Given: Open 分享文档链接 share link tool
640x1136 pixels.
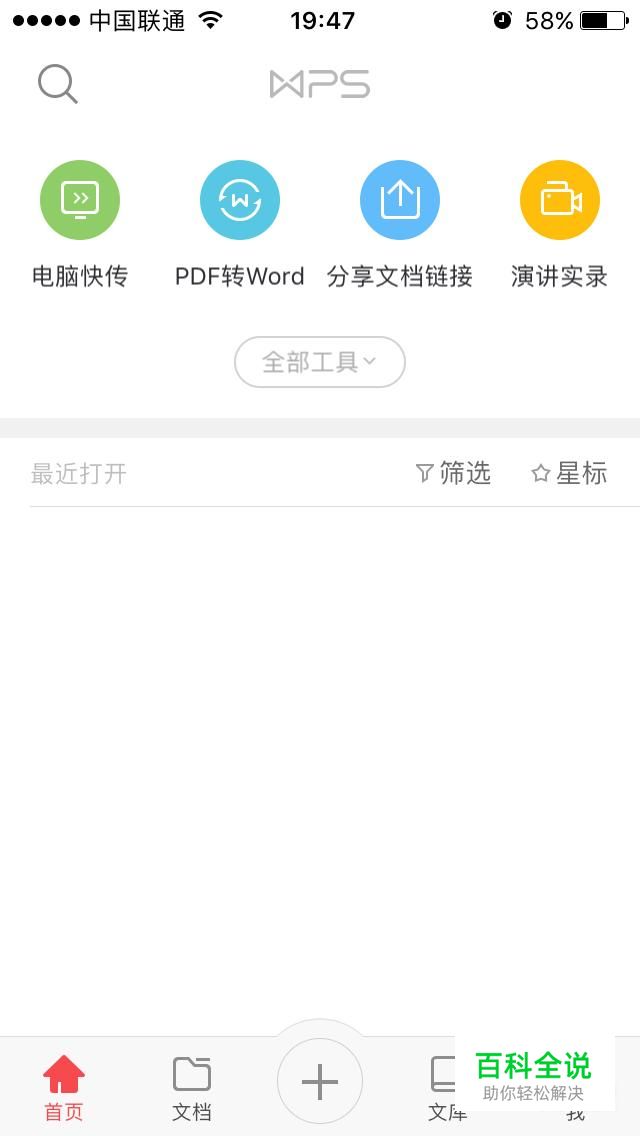Looking at the screenshot, I should [x=400, y=200].
